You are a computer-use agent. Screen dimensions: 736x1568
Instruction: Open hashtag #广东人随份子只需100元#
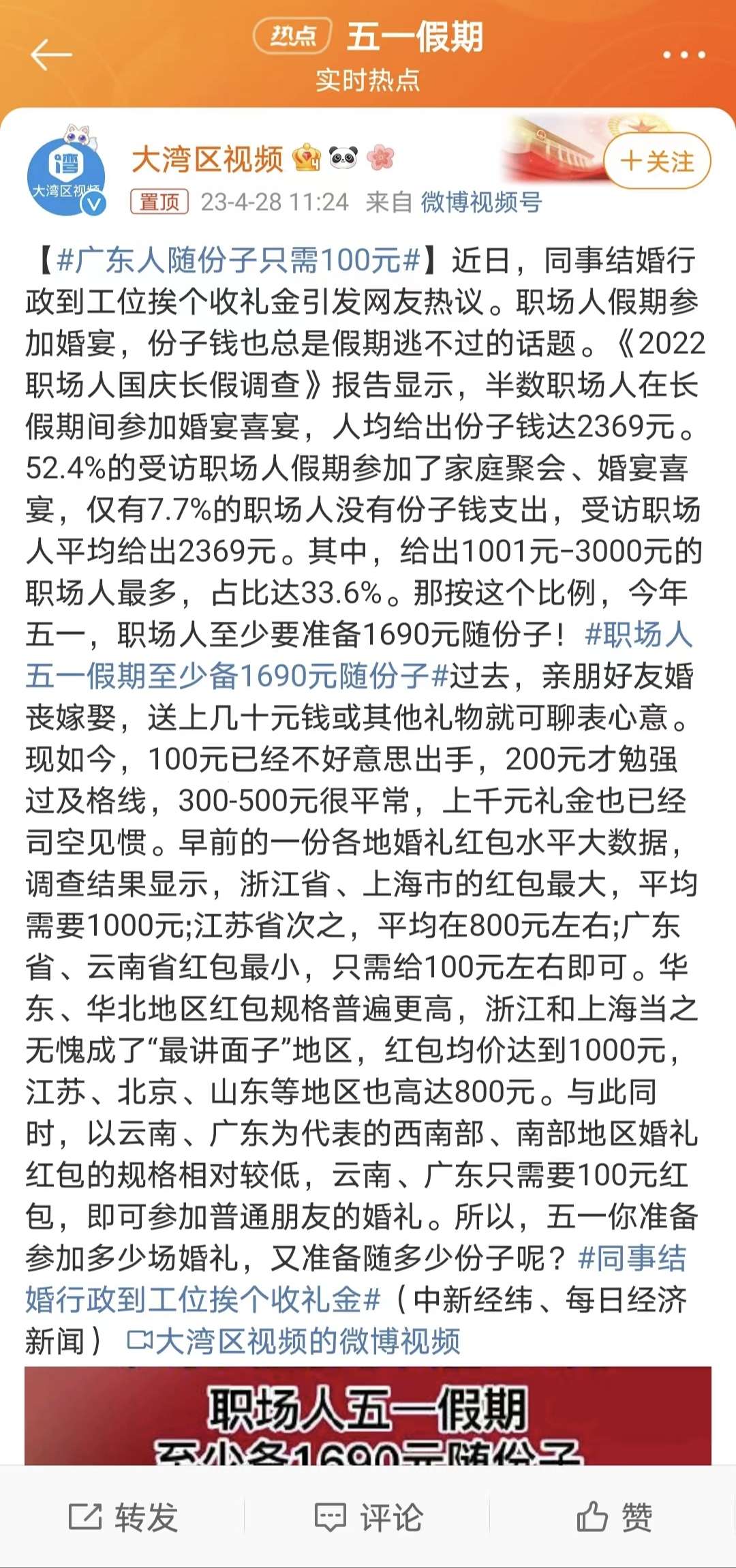coord(239,260)
